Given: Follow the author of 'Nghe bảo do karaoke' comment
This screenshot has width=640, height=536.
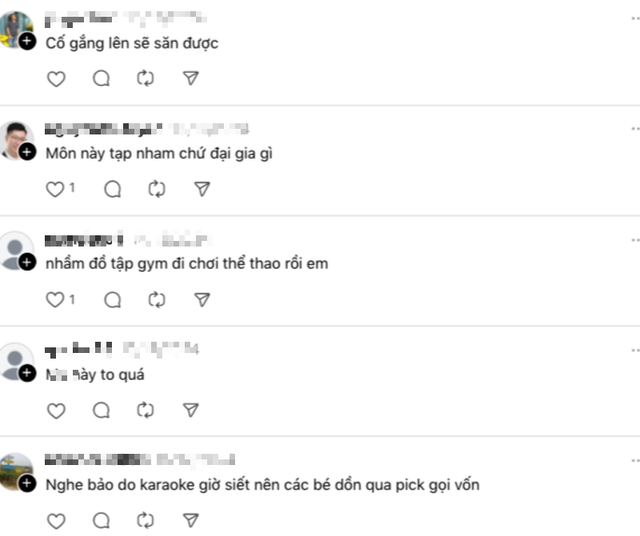Looking at the screenshot, I should [x=27, y=483].
